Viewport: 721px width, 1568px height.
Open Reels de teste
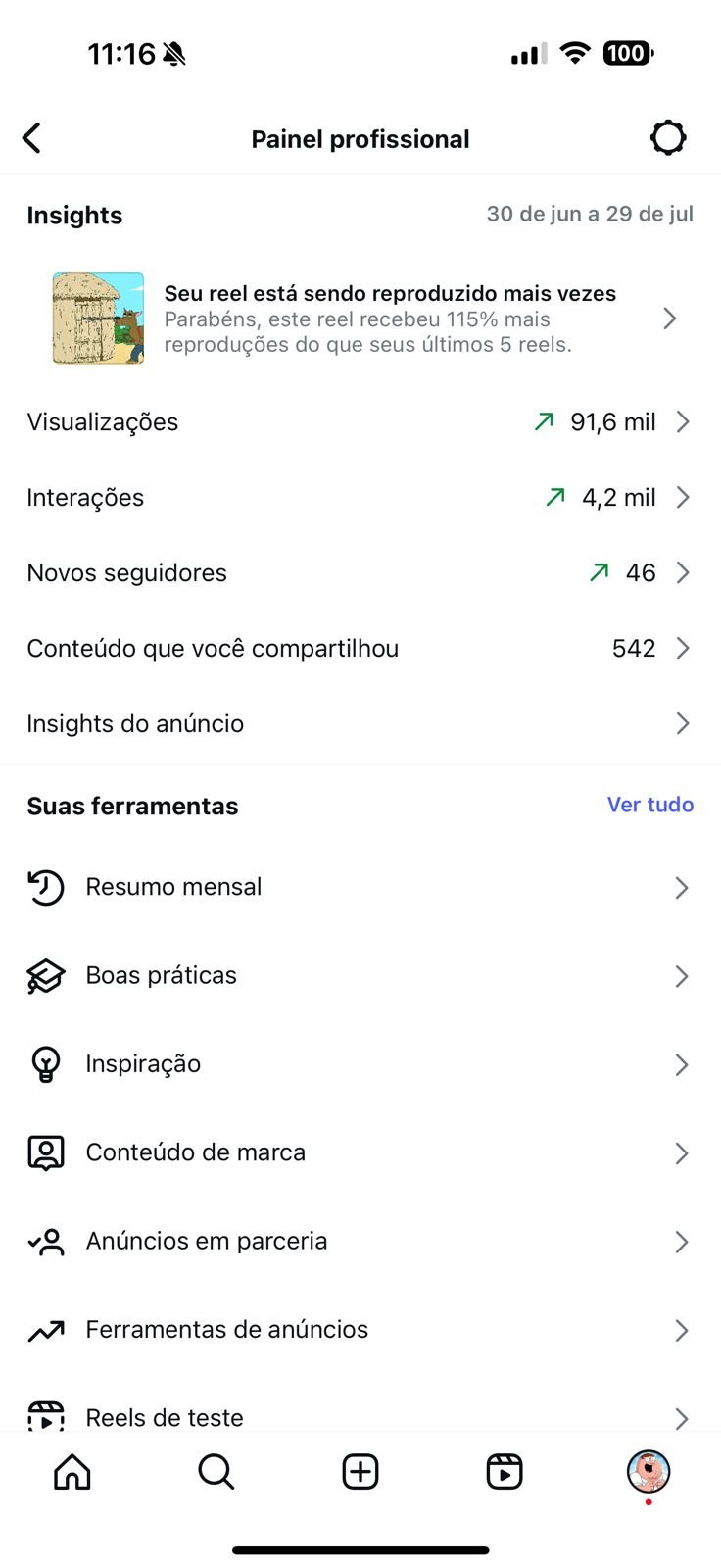click(360, 1417)
